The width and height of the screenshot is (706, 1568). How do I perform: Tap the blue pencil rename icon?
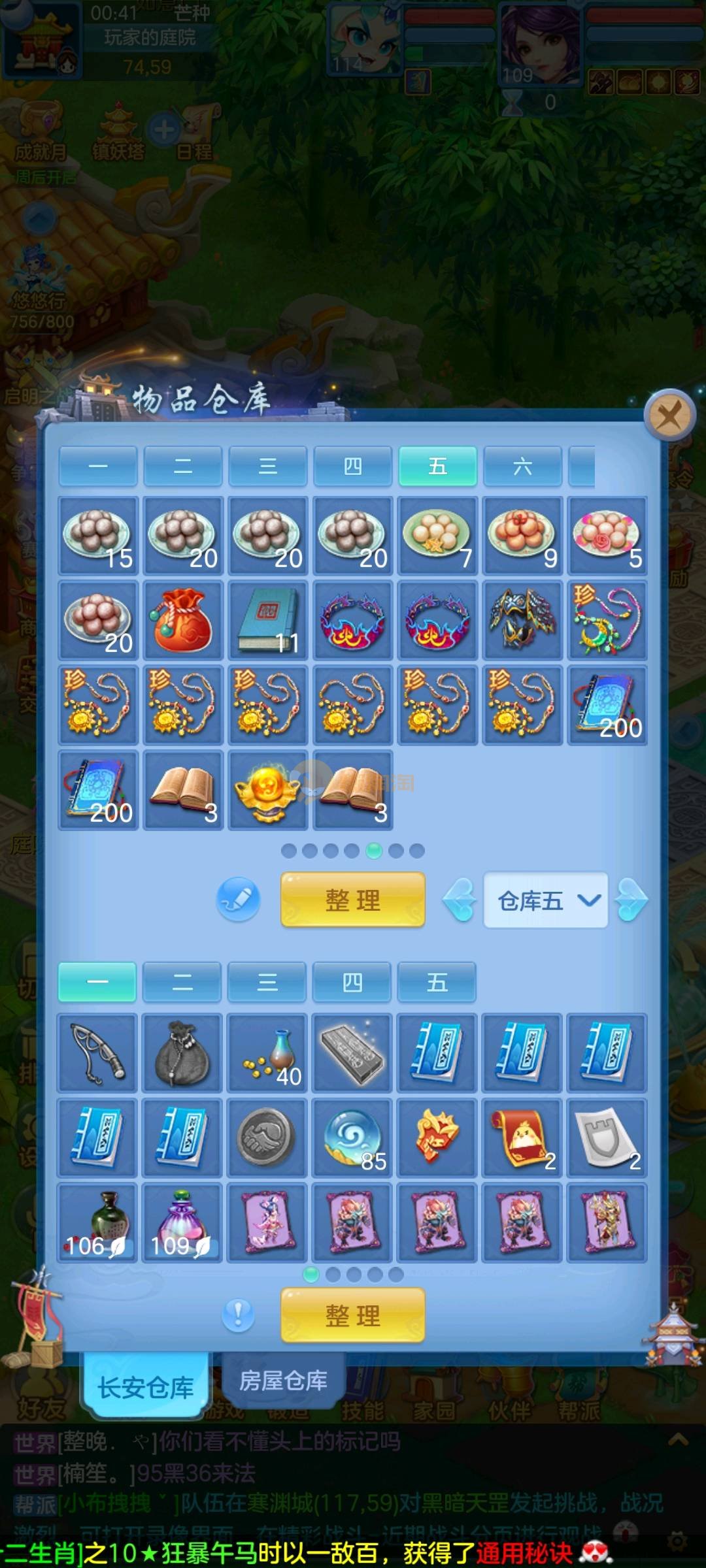tap(238, 900)
